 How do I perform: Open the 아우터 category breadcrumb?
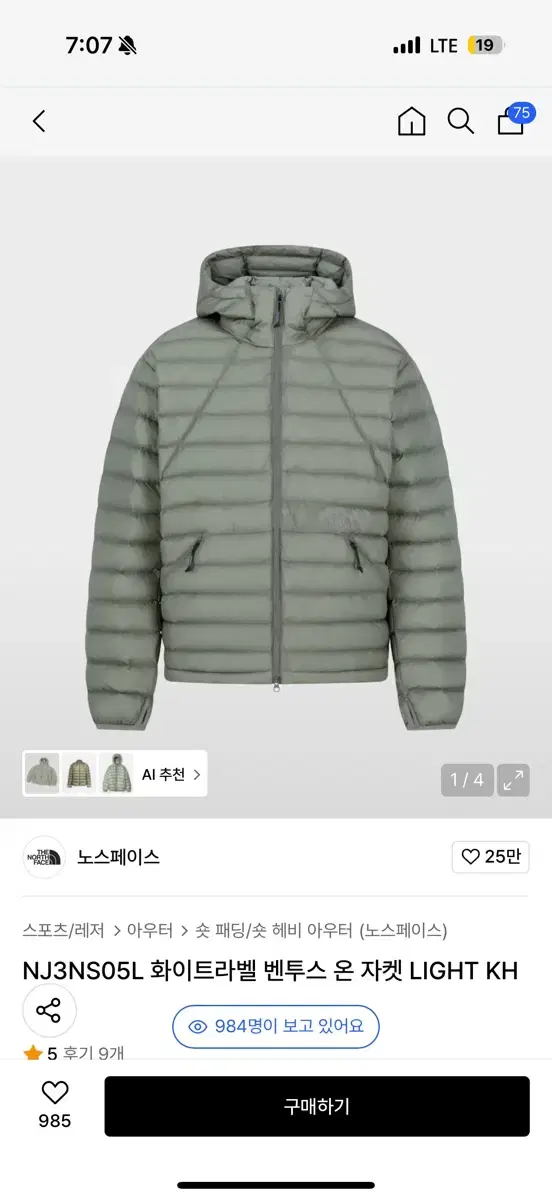(150, 930)
